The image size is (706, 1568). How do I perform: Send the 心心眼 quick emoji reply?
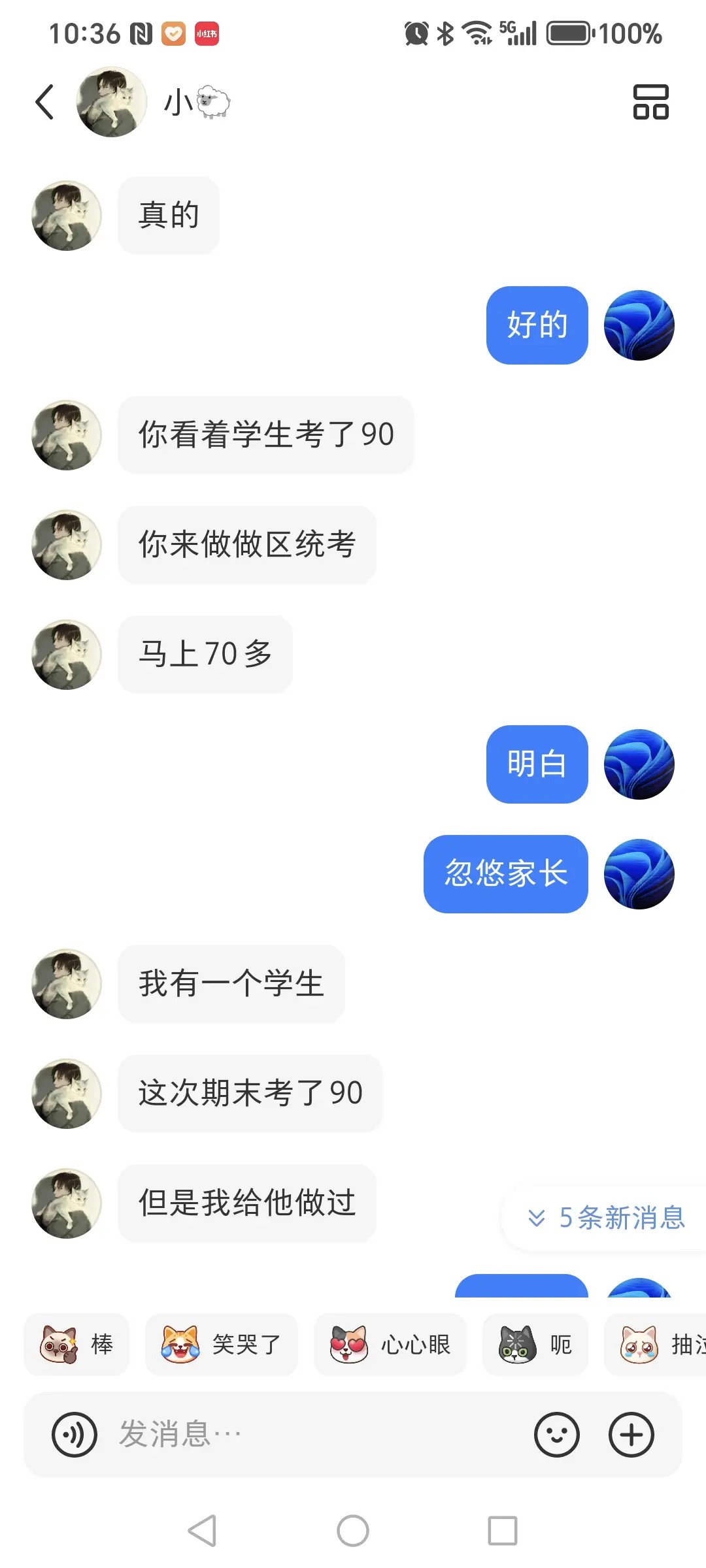tap(390, 1345)
